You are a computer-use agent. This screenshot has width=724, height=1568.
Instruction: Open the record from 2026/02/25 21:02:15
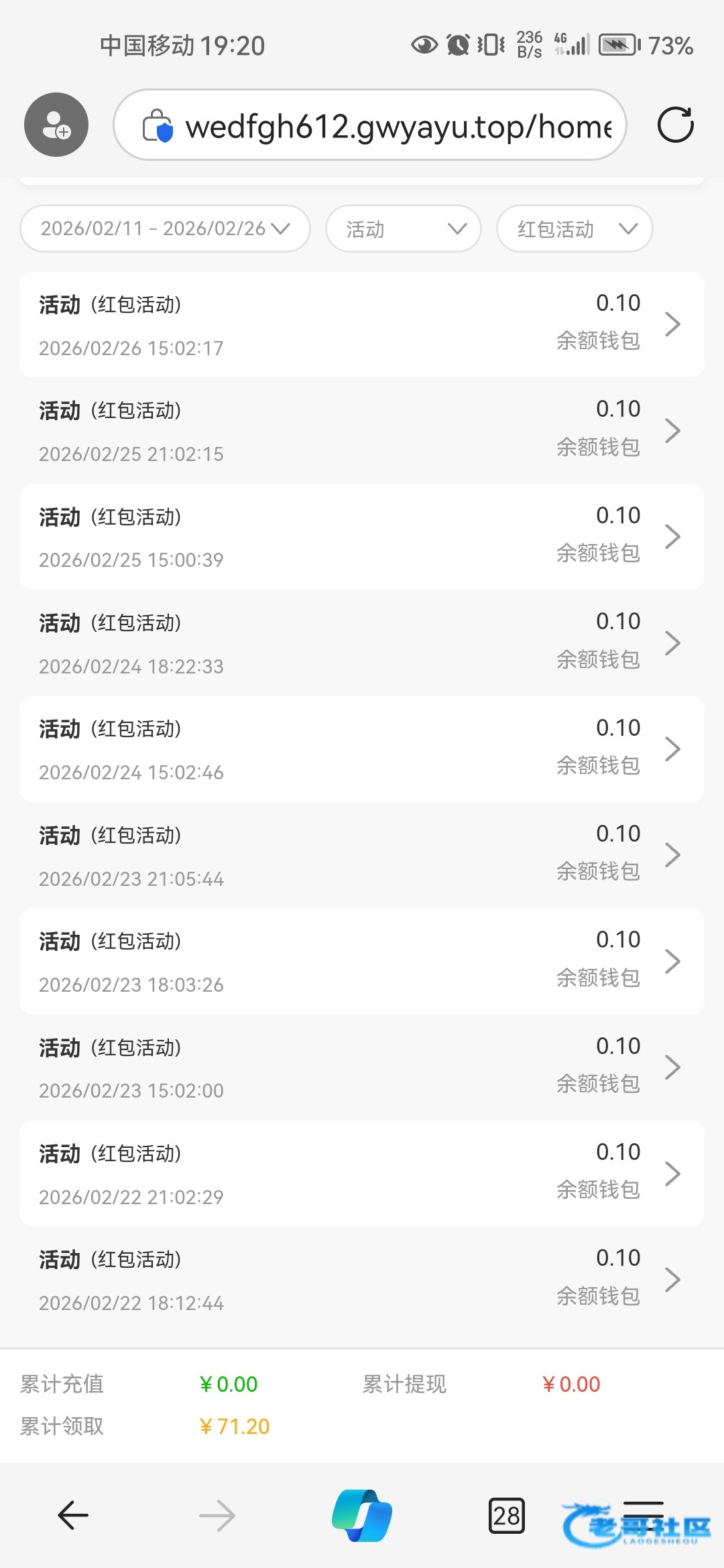point(362,431)
